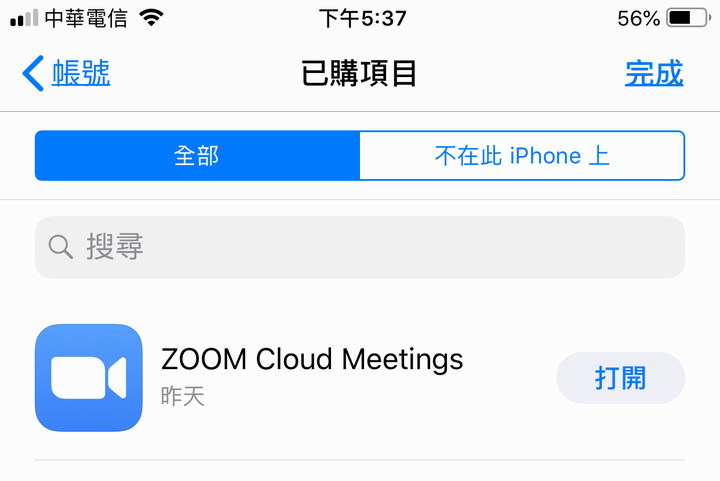Tap the 搜尋 search field
This screenshot has width=720, height=481.
[360, 247]
